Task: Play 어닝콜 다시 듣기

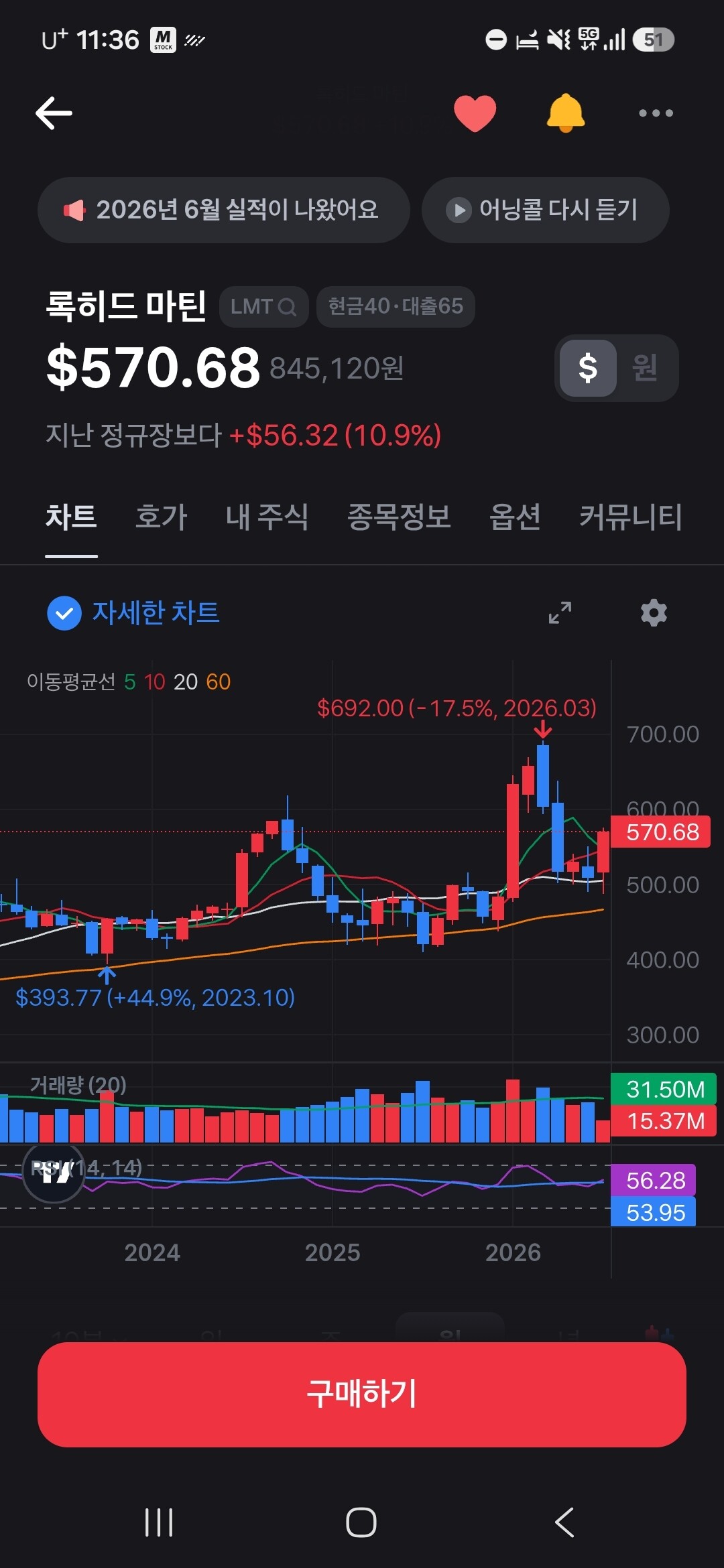Action: point(545,210)
